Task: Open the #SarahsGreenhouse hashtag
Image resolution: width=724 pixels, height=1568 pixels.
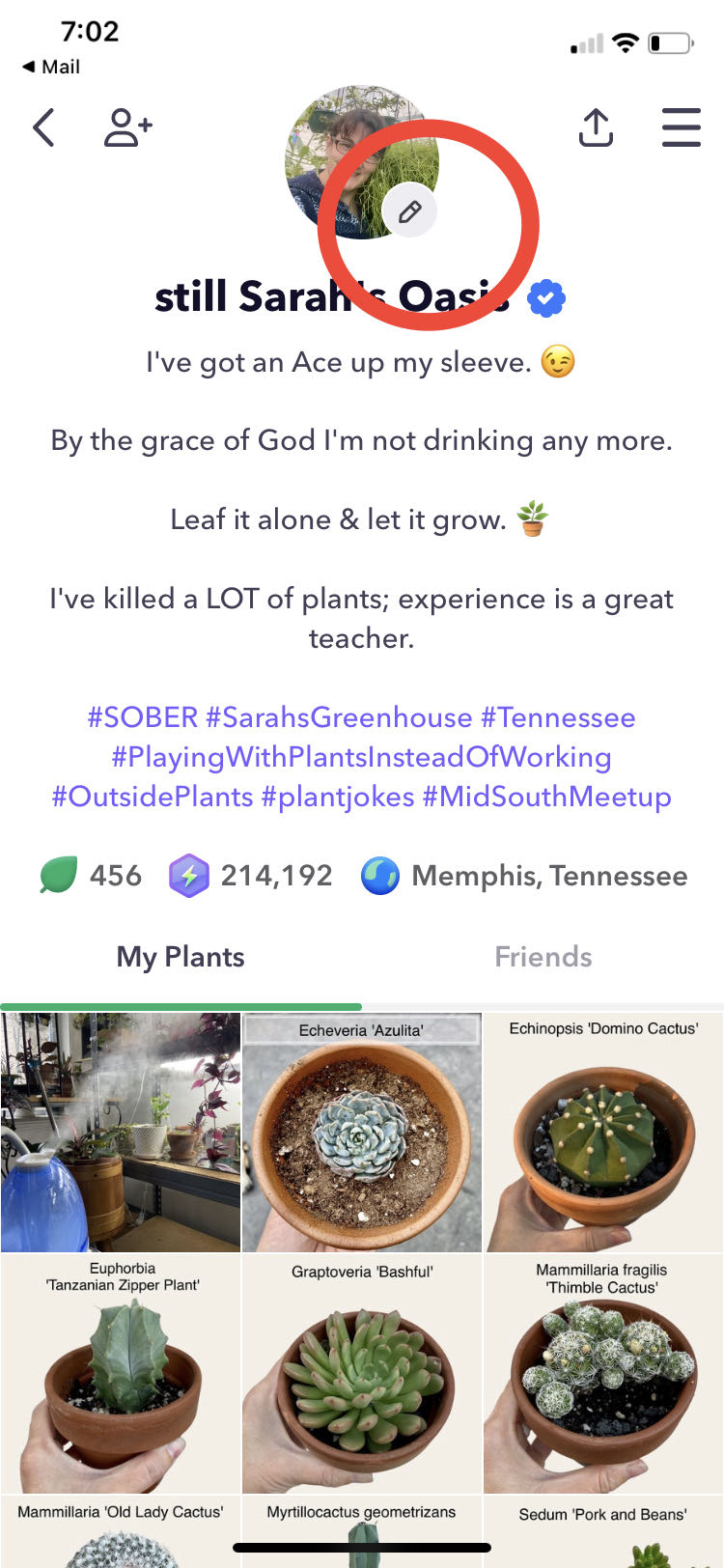Action: [x=339, y=717]
